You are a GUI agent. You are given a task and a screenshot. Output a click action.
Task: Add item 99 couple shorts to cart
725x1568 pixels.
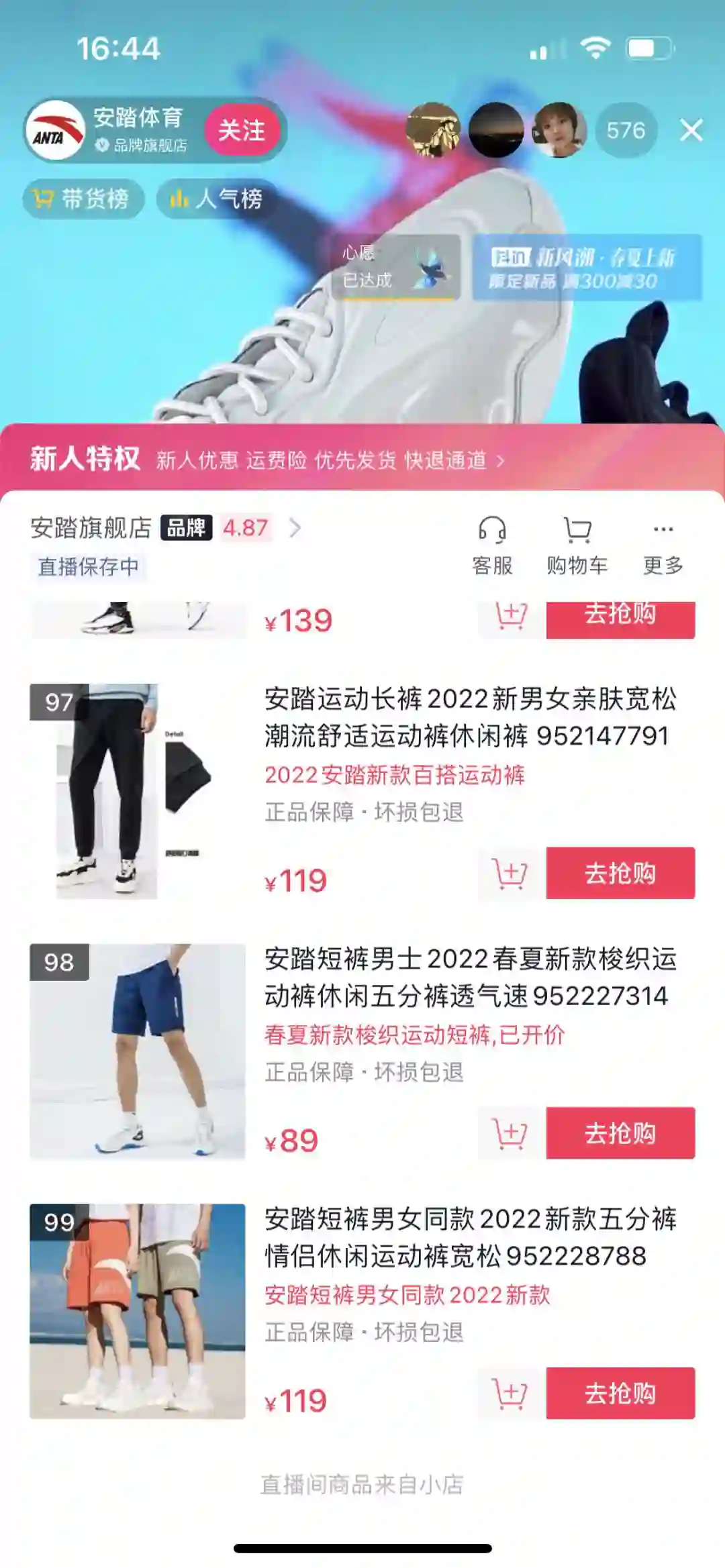tap(510, 1393)
